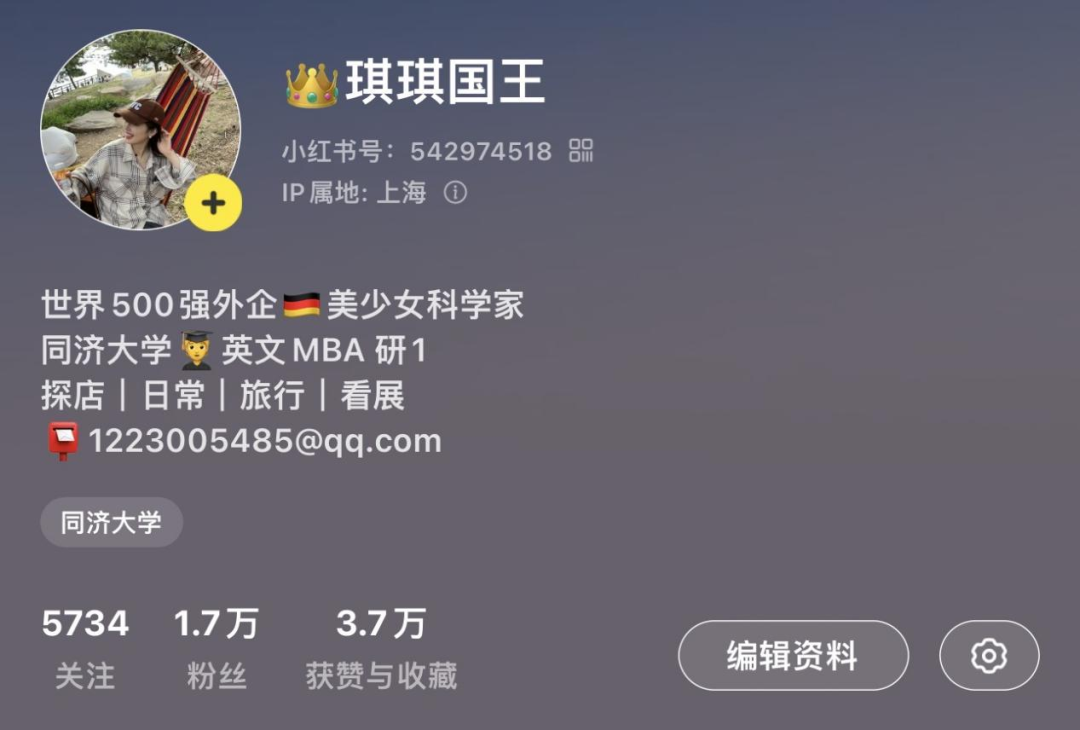Tap the yellow plus on the avatar
Image resolution: width=1080 pixels, height=730 pixels.
[213, 203]
